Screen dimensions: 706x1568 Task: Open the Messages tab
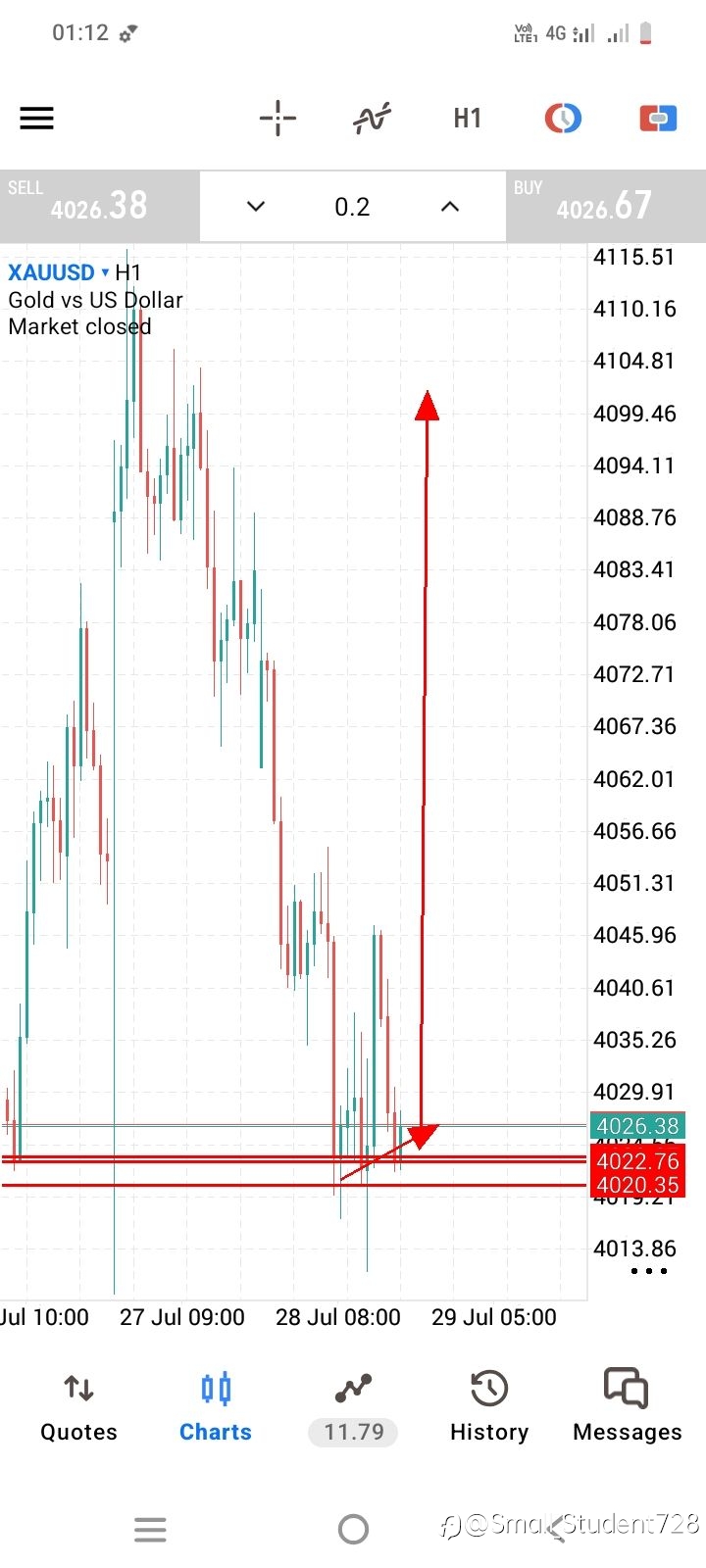pyautogui.click(x=627, y=1408)
